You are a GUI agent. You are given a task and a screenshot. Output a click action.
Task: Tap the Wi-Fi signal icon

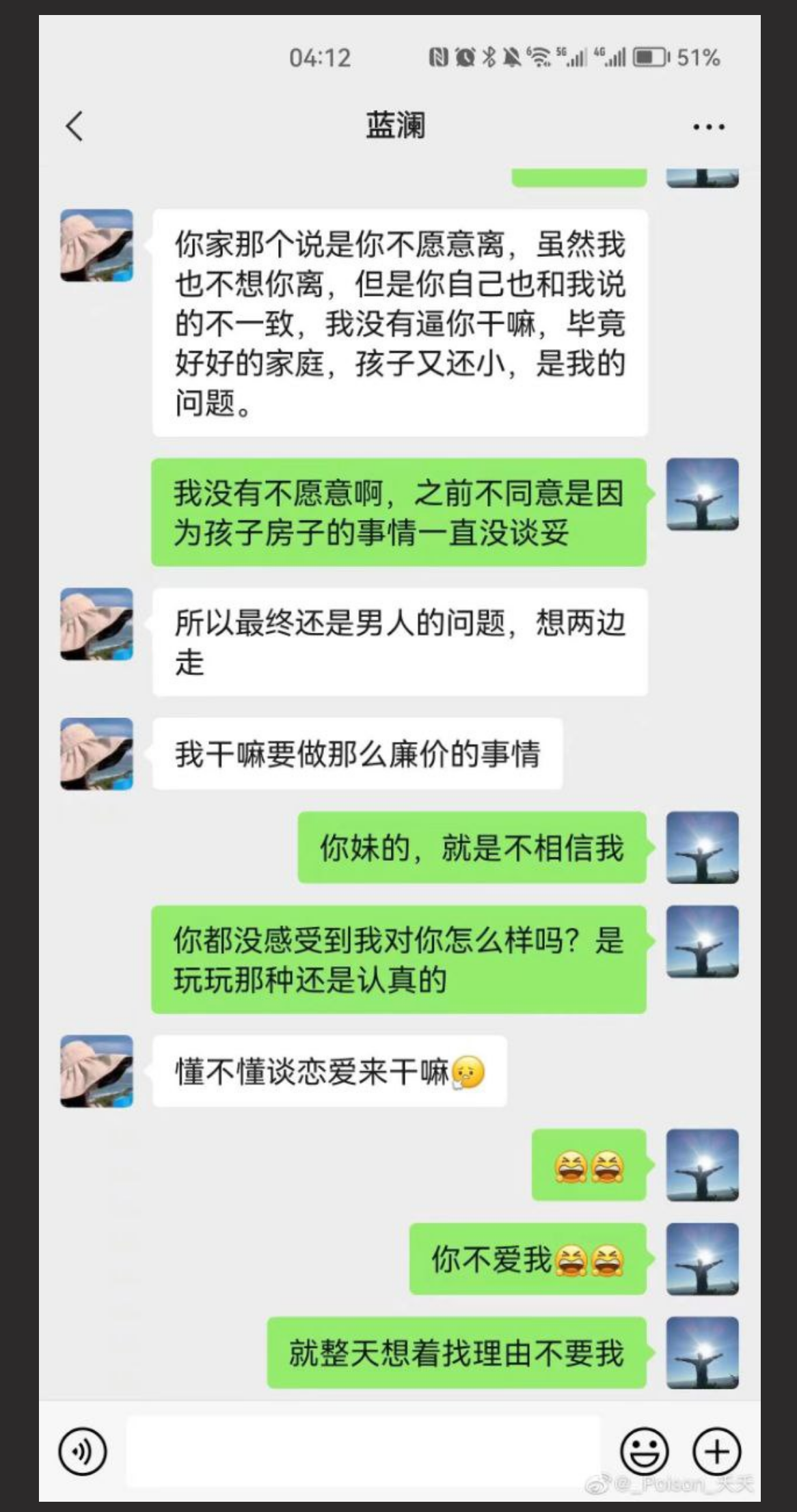pyautogui.click(x=540, y=59)
